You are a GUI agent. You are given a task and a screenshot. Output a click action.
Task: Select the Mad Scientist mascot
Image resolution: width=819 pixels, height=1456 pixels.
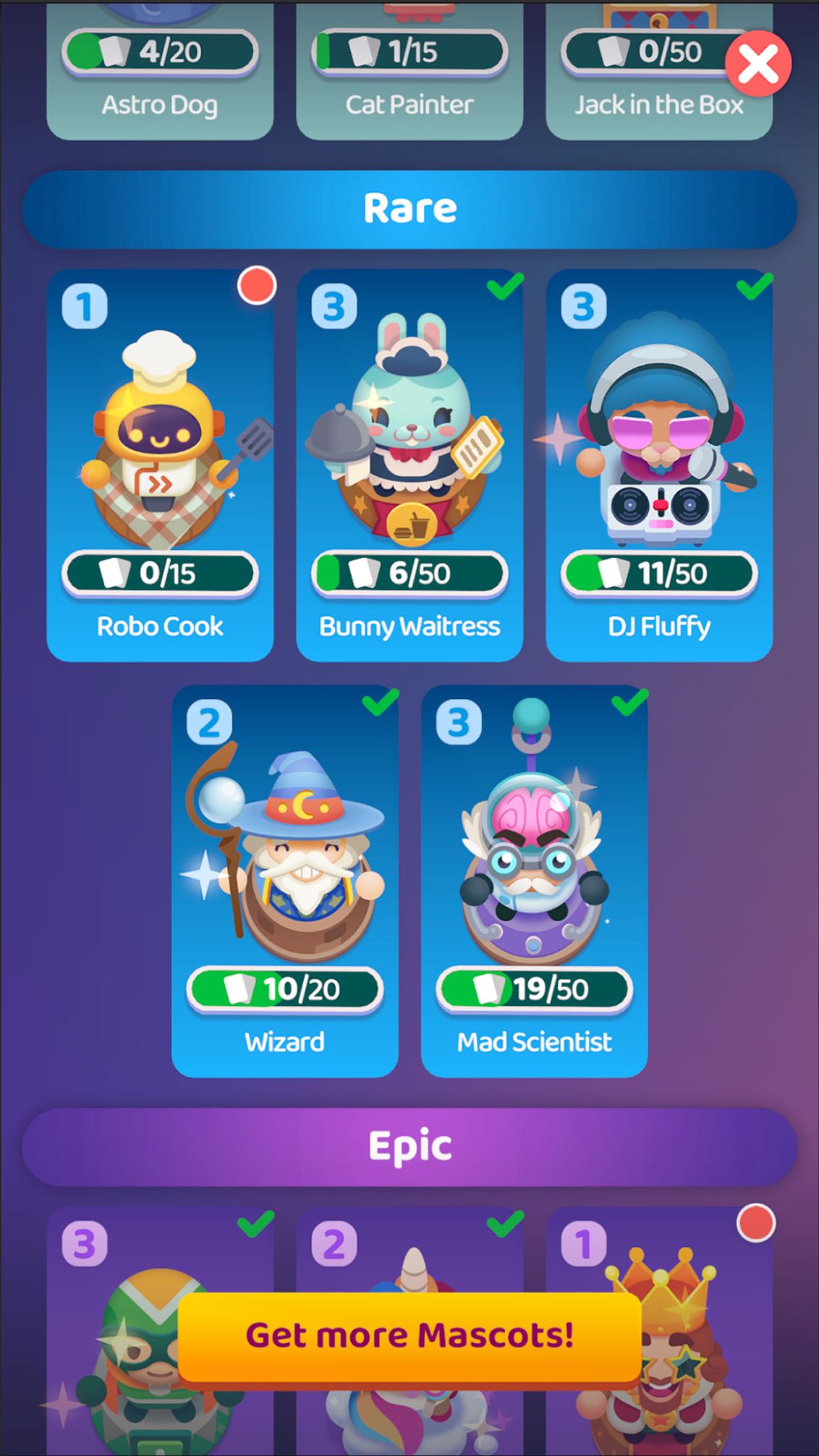(535, 881)
